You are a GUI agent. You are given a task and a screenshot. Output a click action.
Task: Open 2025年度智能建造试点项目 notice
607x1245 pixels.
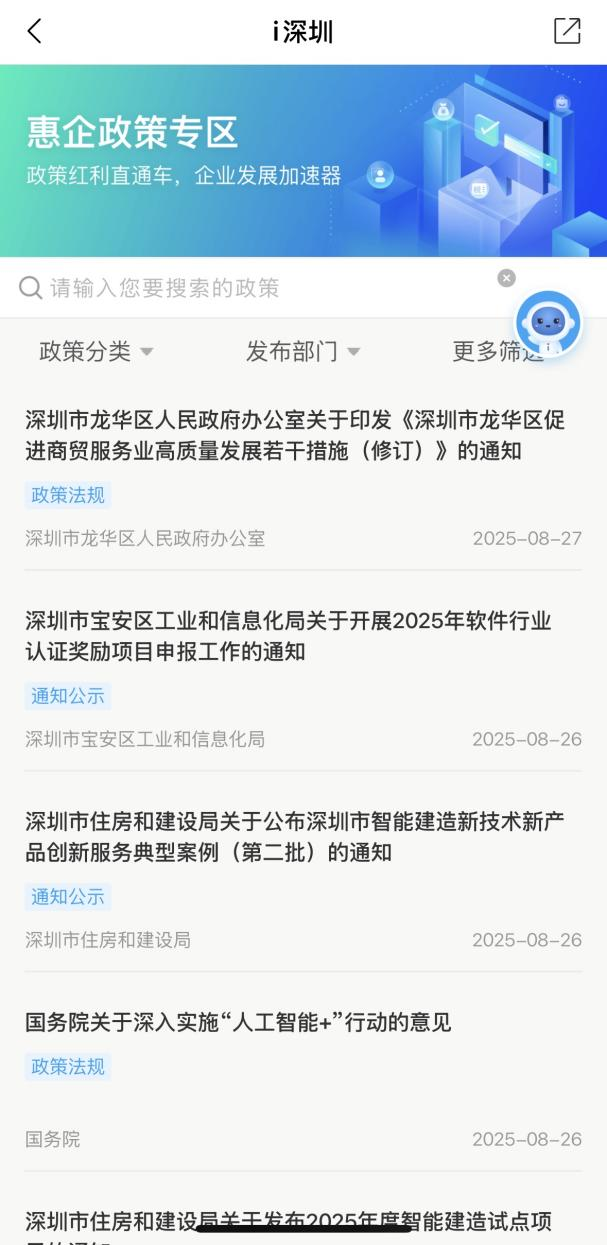pyautogui.click(x=288, y=1222)
